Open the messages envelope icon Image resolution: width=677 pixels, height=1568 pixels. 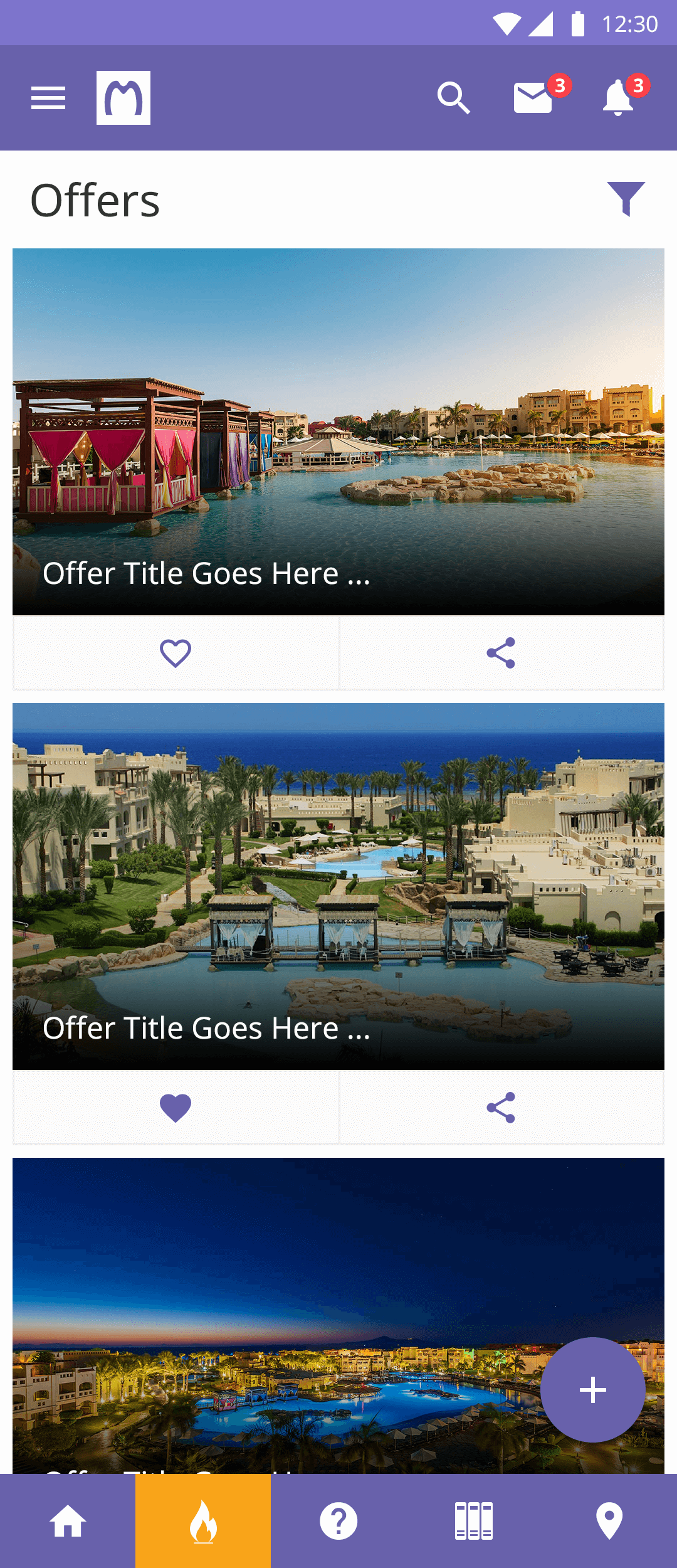tap(533, 98)
